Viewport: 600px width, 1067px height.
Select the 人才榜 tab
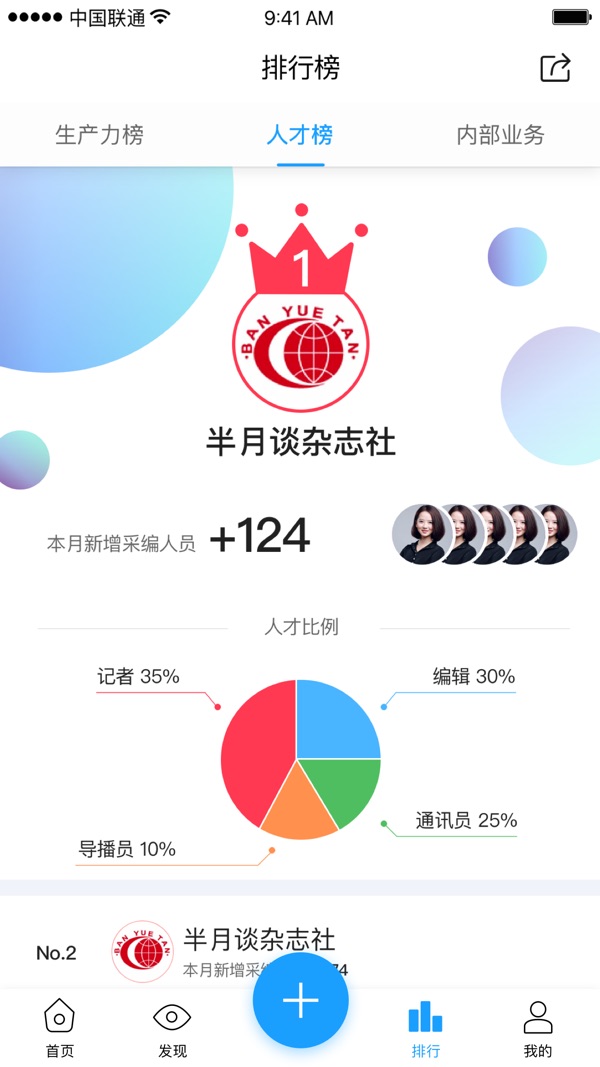click(300, 135)
